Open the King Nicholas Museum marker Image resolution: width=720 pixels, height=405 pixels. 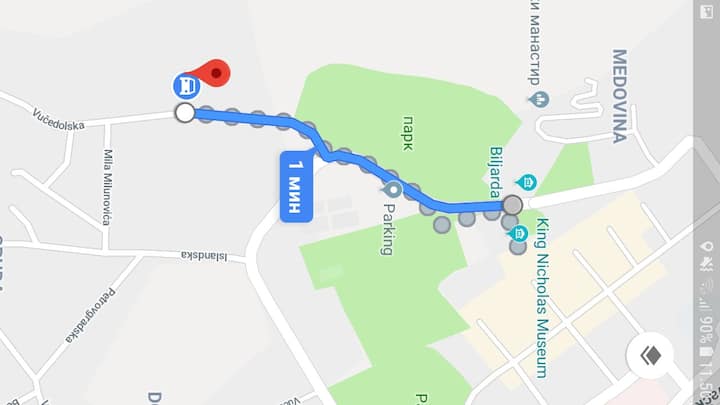point(518,234)
